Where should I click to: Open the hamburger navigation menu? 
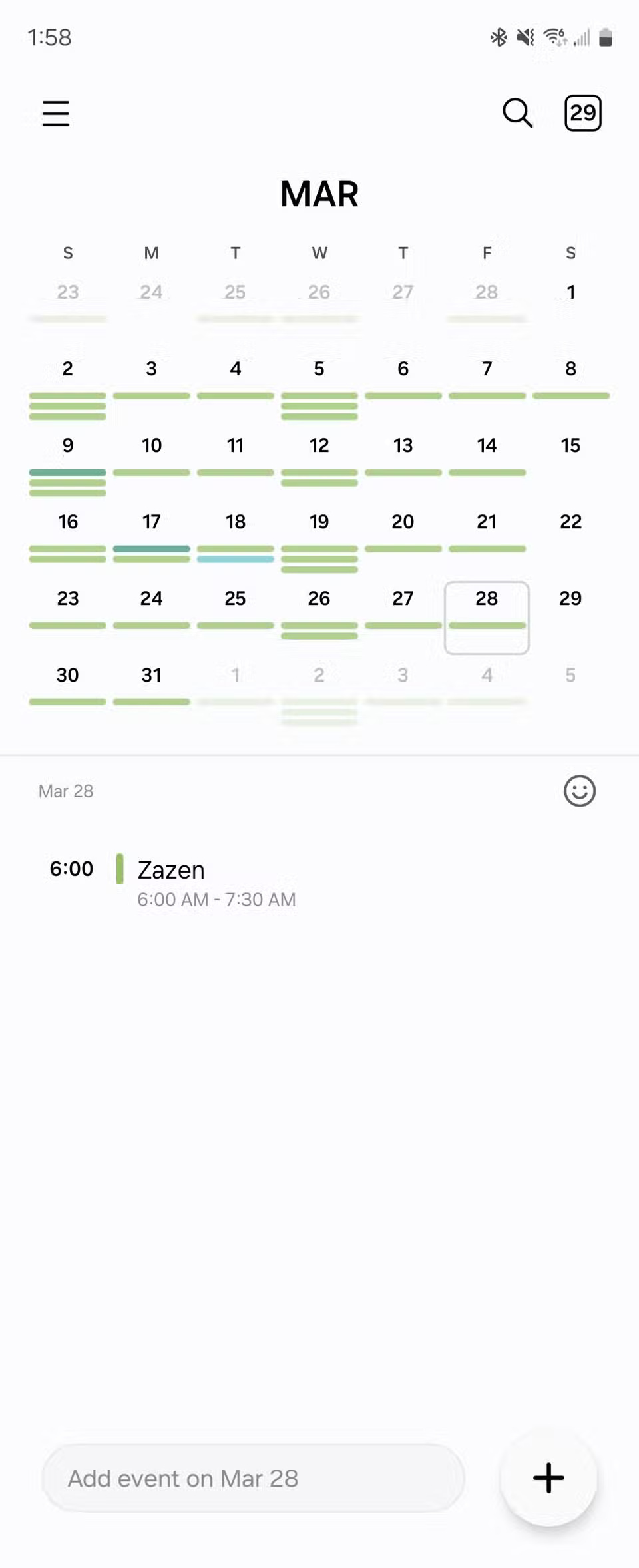tap(56, 114)
